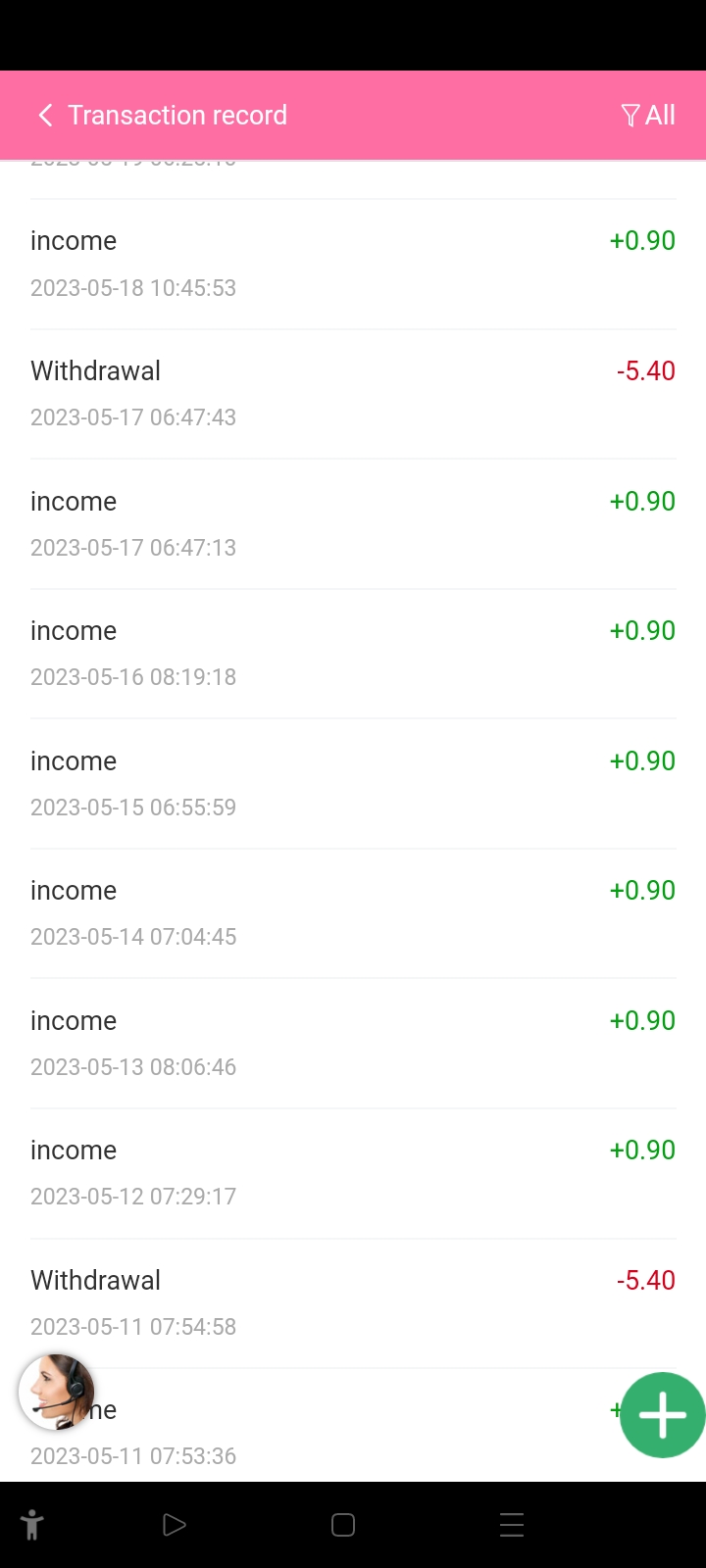Tap the green plus floating button

663,1415
